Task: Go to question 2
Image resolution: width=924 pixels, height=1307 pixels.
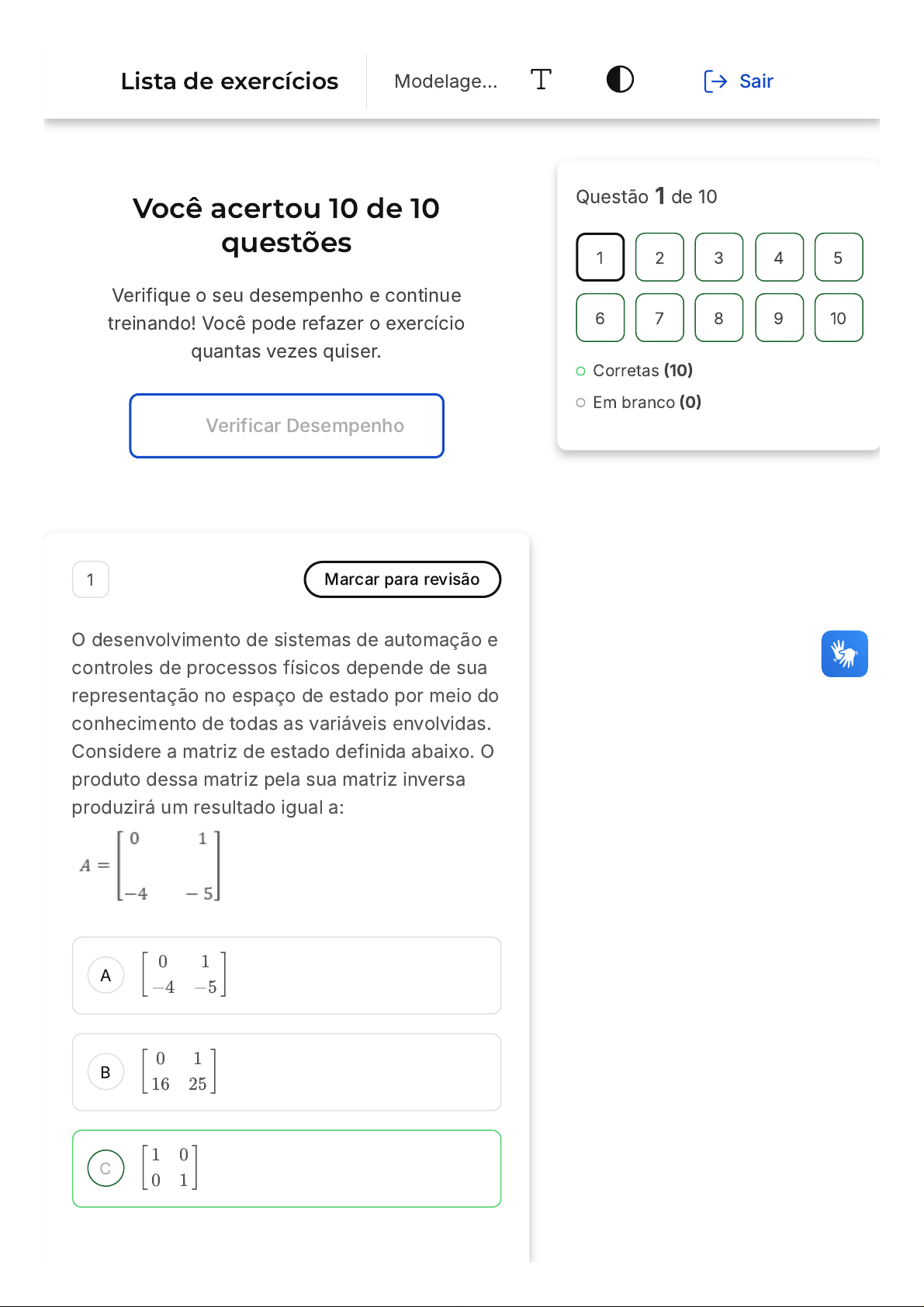Action: [659, 258]
